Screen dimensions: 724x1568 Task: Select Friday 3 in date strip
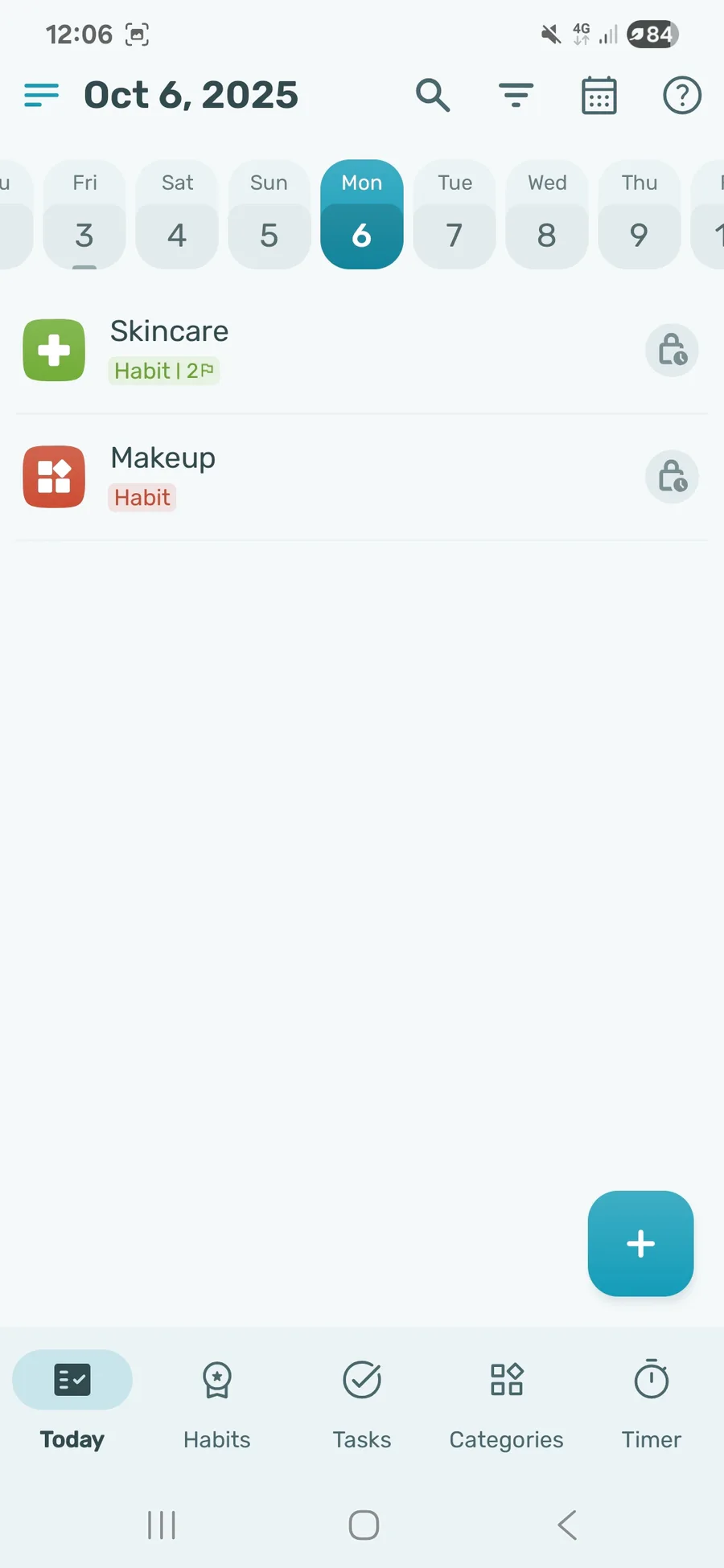click(x=84, y=215)
